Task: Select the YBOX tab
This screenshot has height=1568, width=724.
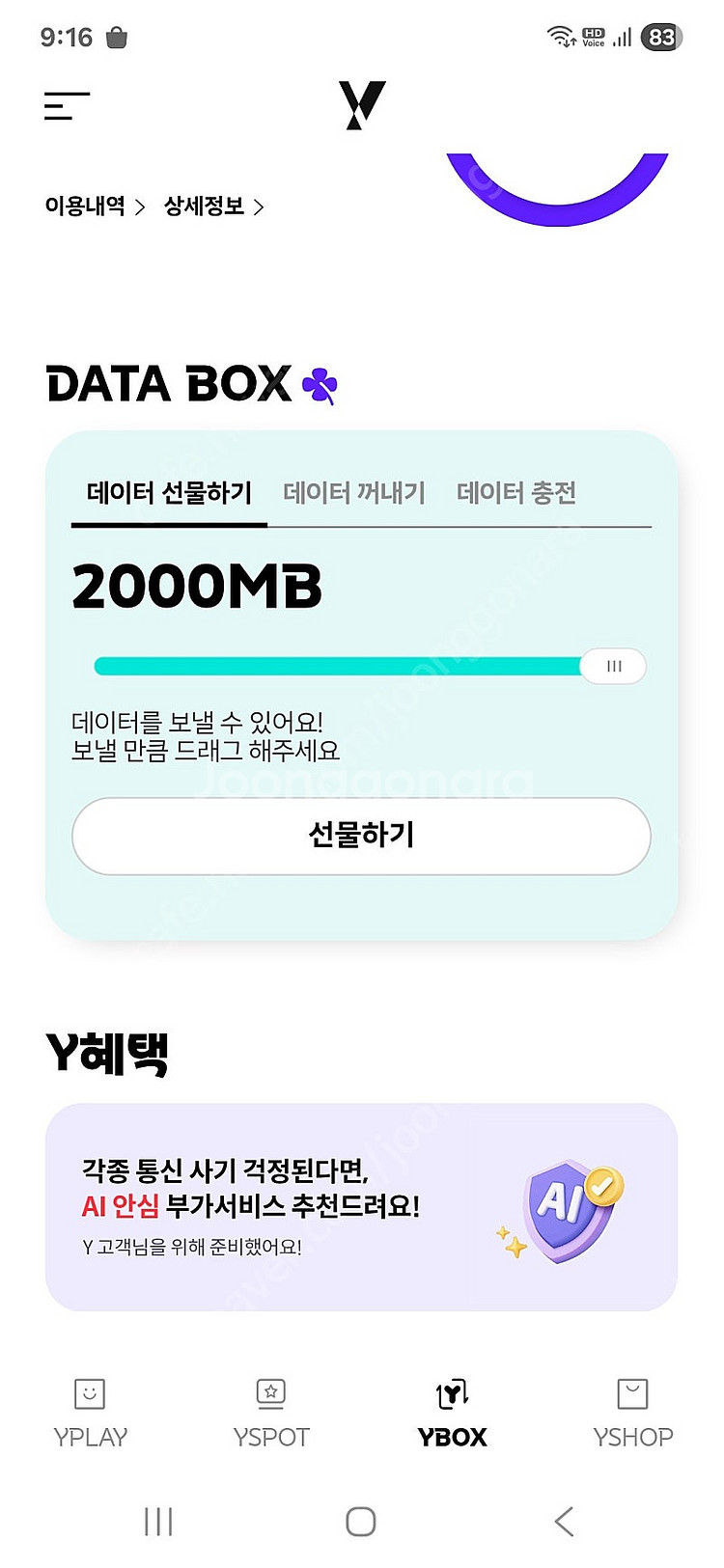Action: click(x=452, y=1413)
